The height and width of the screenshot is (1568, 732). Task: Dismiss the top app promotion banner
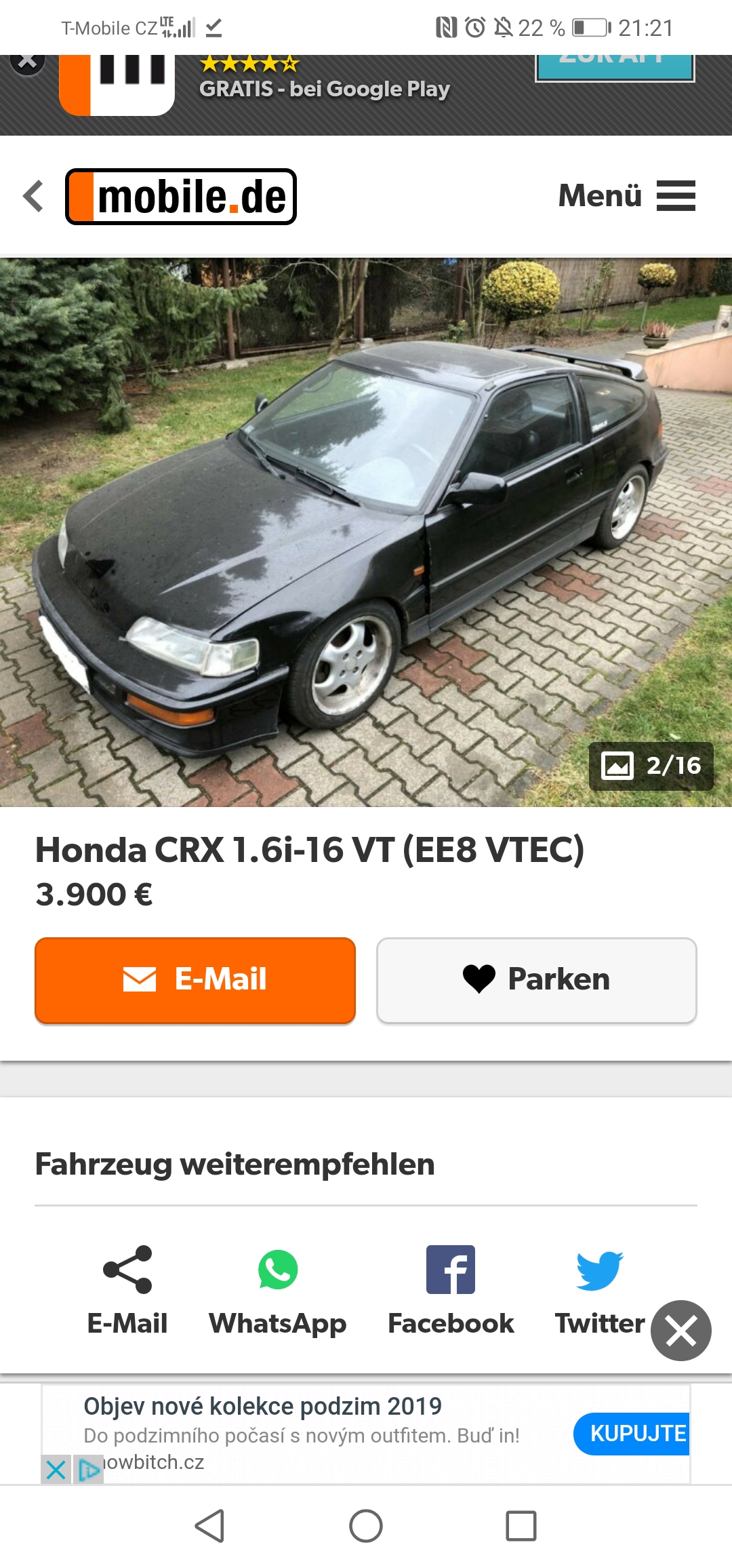click(27, 62)
